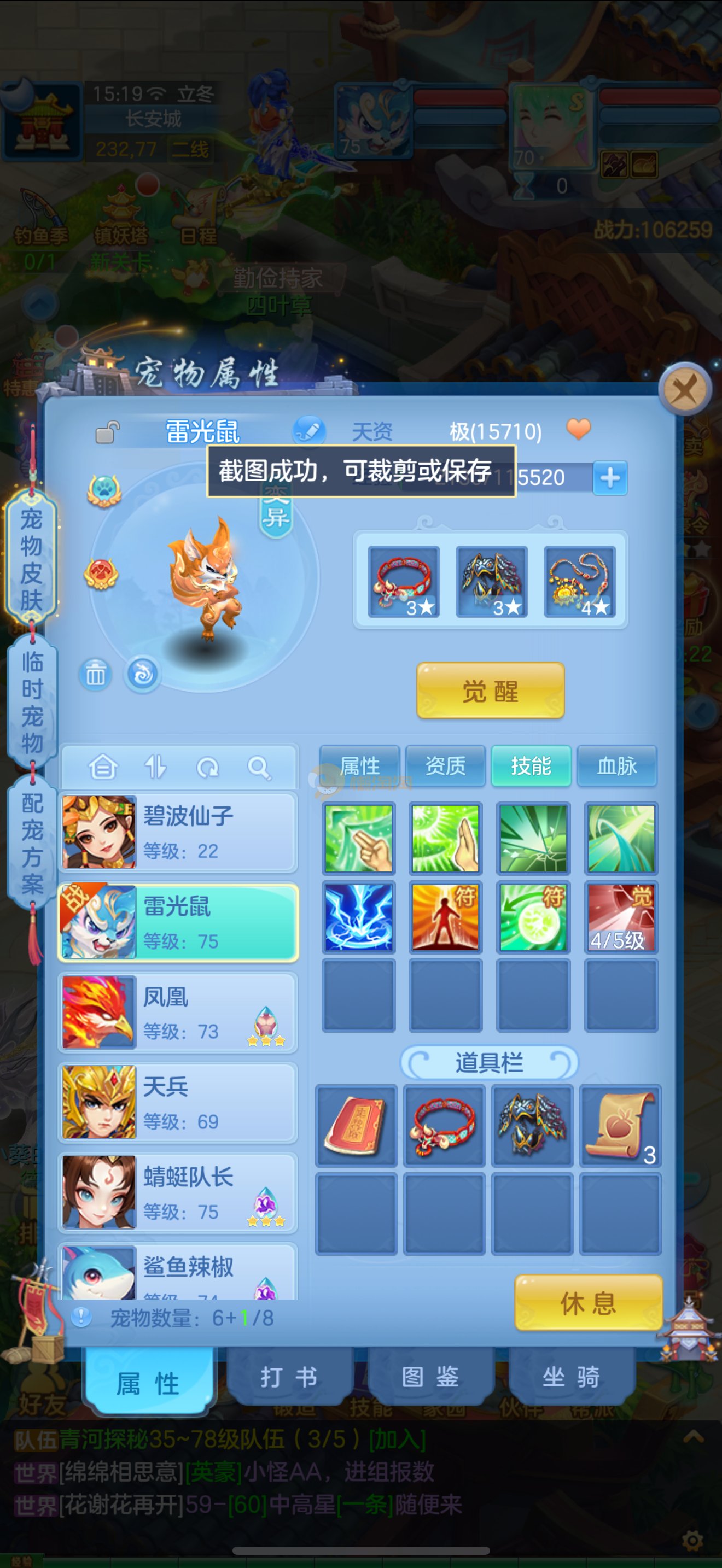Image resolution: width=722 pixels, height=1568 pixels.
Task: Tap the 觉 skill icon at 4/5级
Action: tap(620, 917)
